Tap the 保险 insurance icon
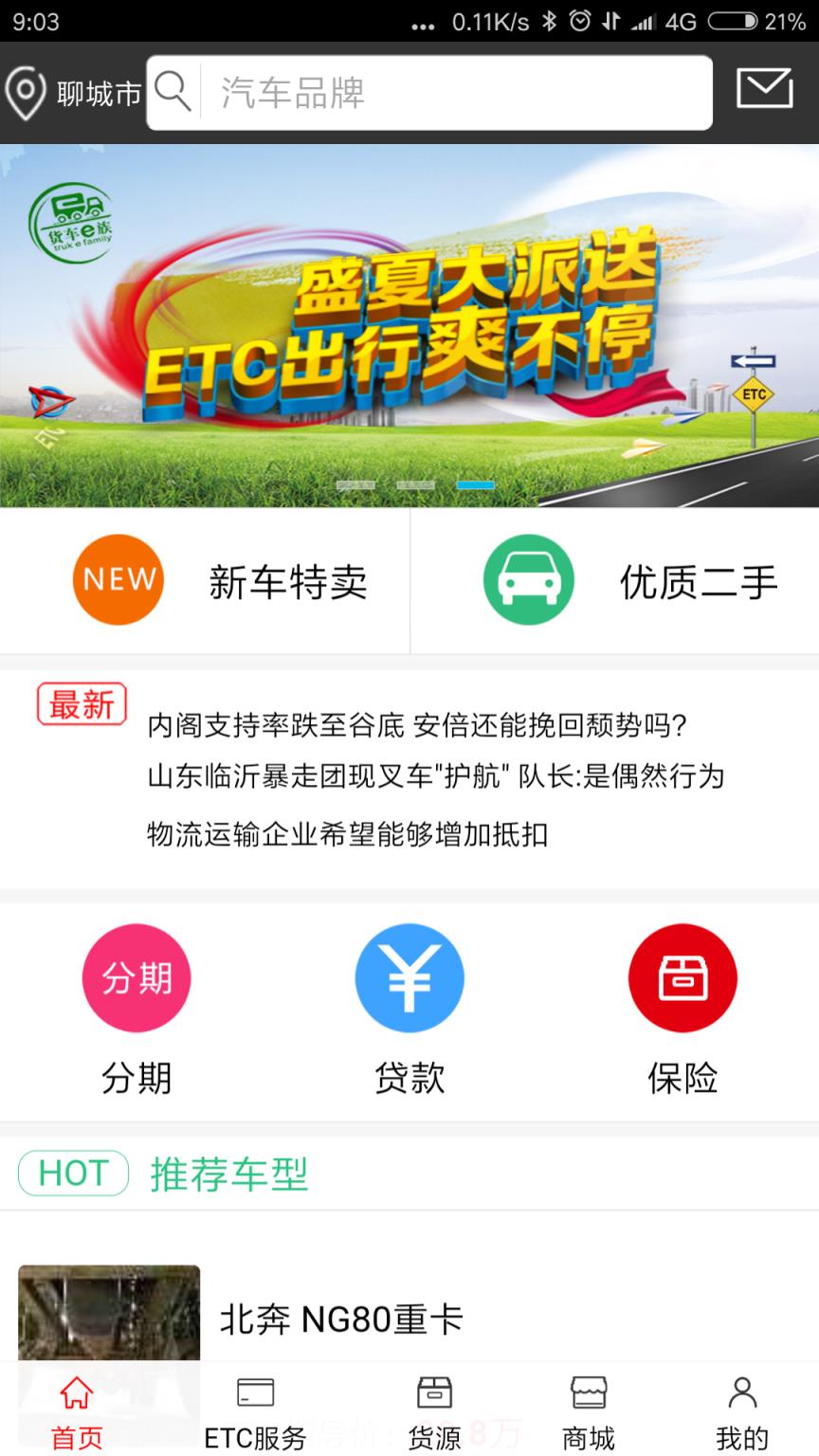The height and width of the screenshot is (1456, 819). click(682, 977)
